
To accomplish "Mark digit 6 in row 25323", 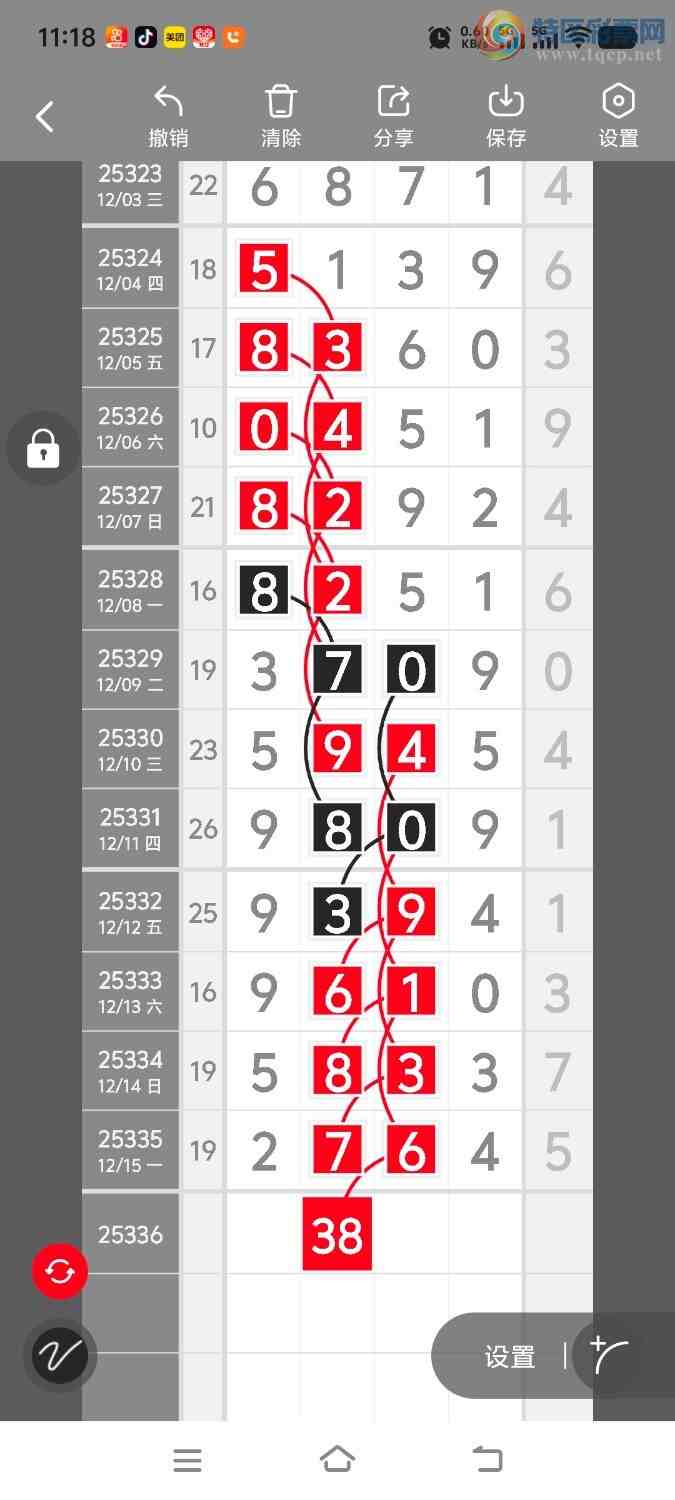I will (264, 188).
